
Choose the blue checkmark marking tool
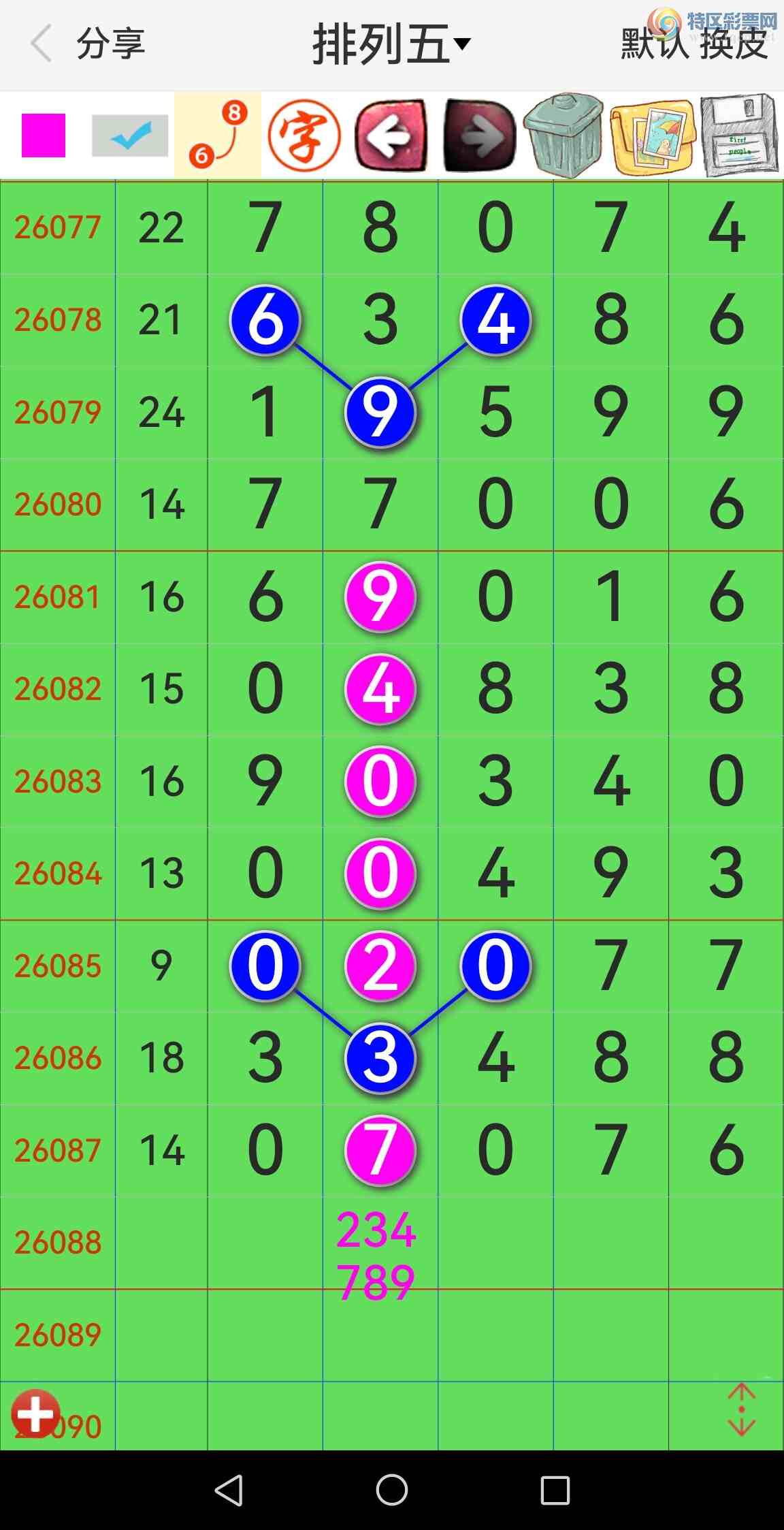coord(130,136)
